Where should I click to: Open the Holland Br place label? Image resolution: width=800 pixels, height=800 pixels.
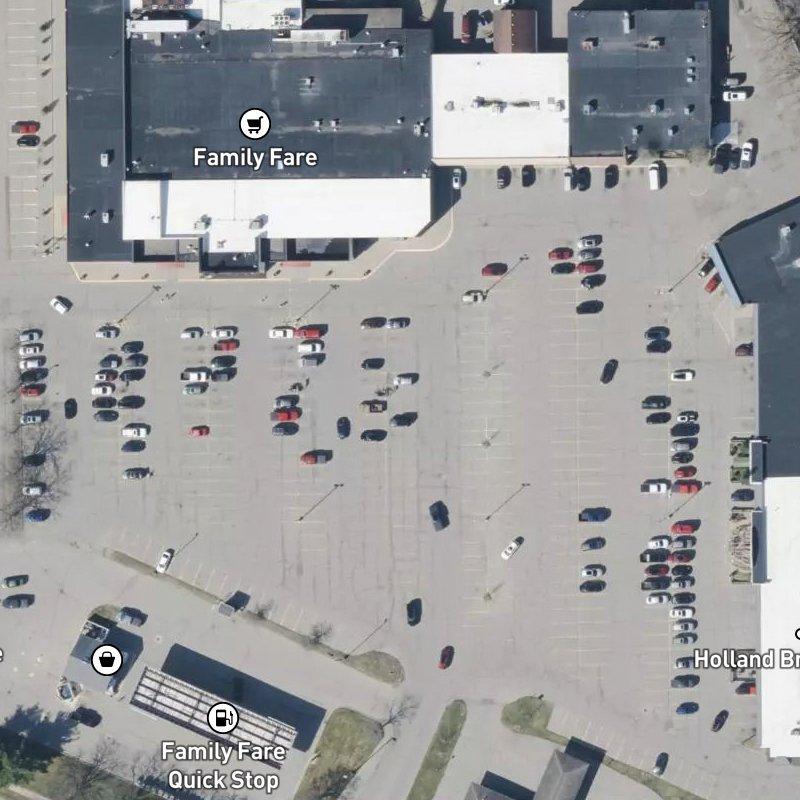746,659
